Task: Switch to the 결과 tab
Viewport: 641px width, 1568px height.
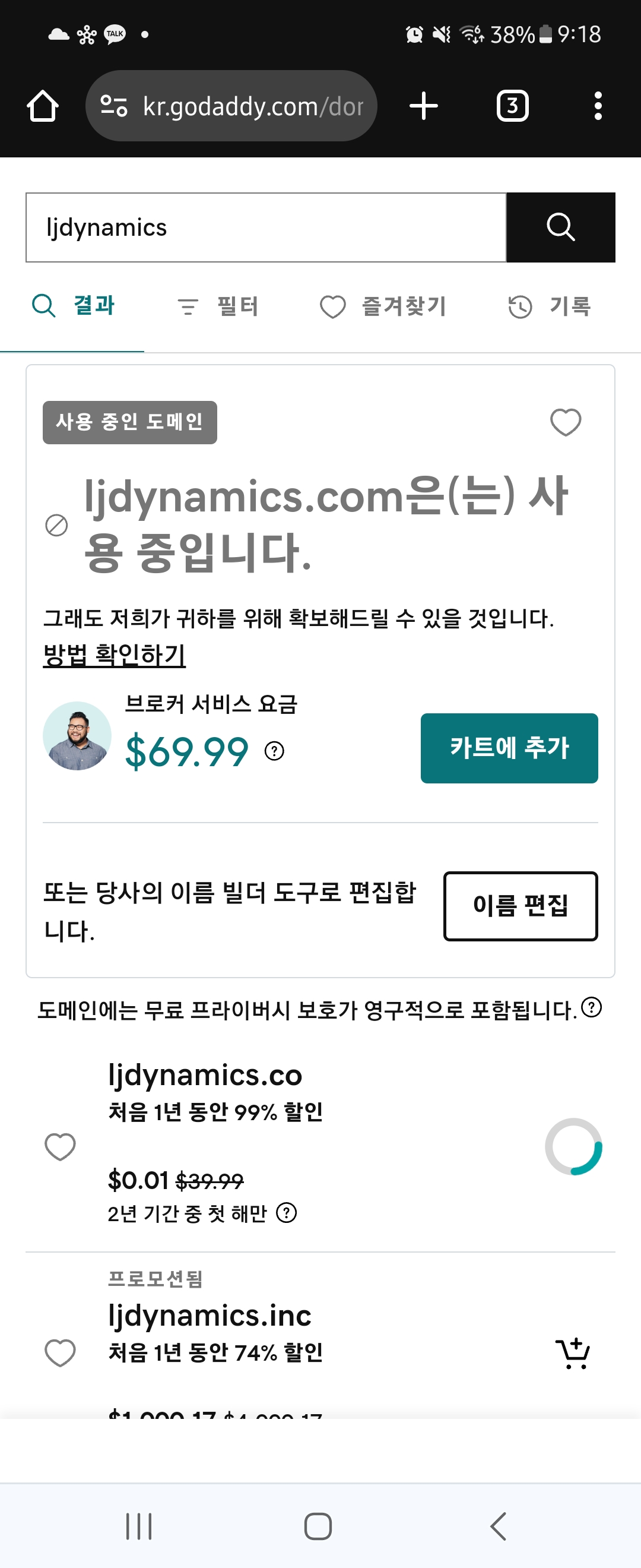Action: pyautogui.click(x=73, y=305)
